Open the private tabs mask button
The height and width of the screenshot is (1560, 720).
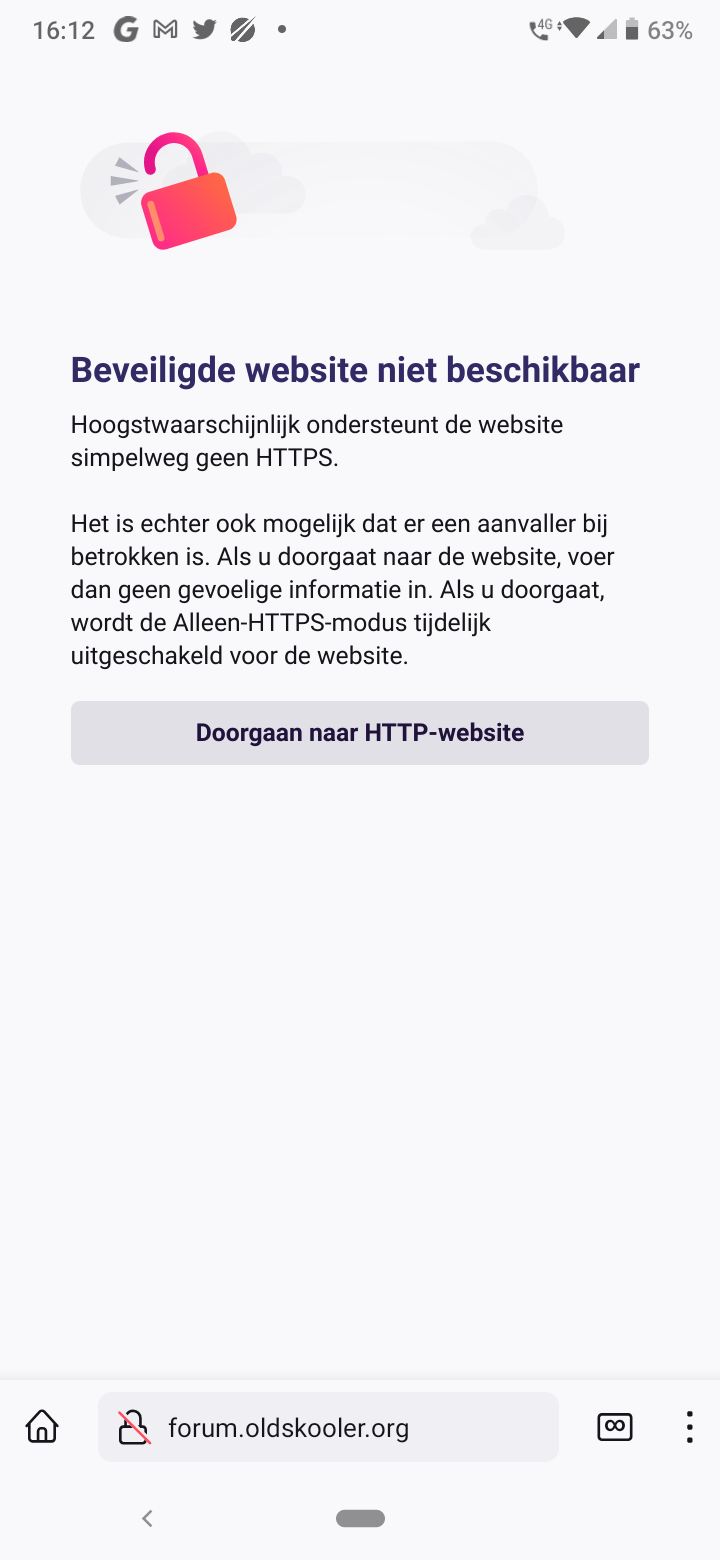tap(614, 1427)
